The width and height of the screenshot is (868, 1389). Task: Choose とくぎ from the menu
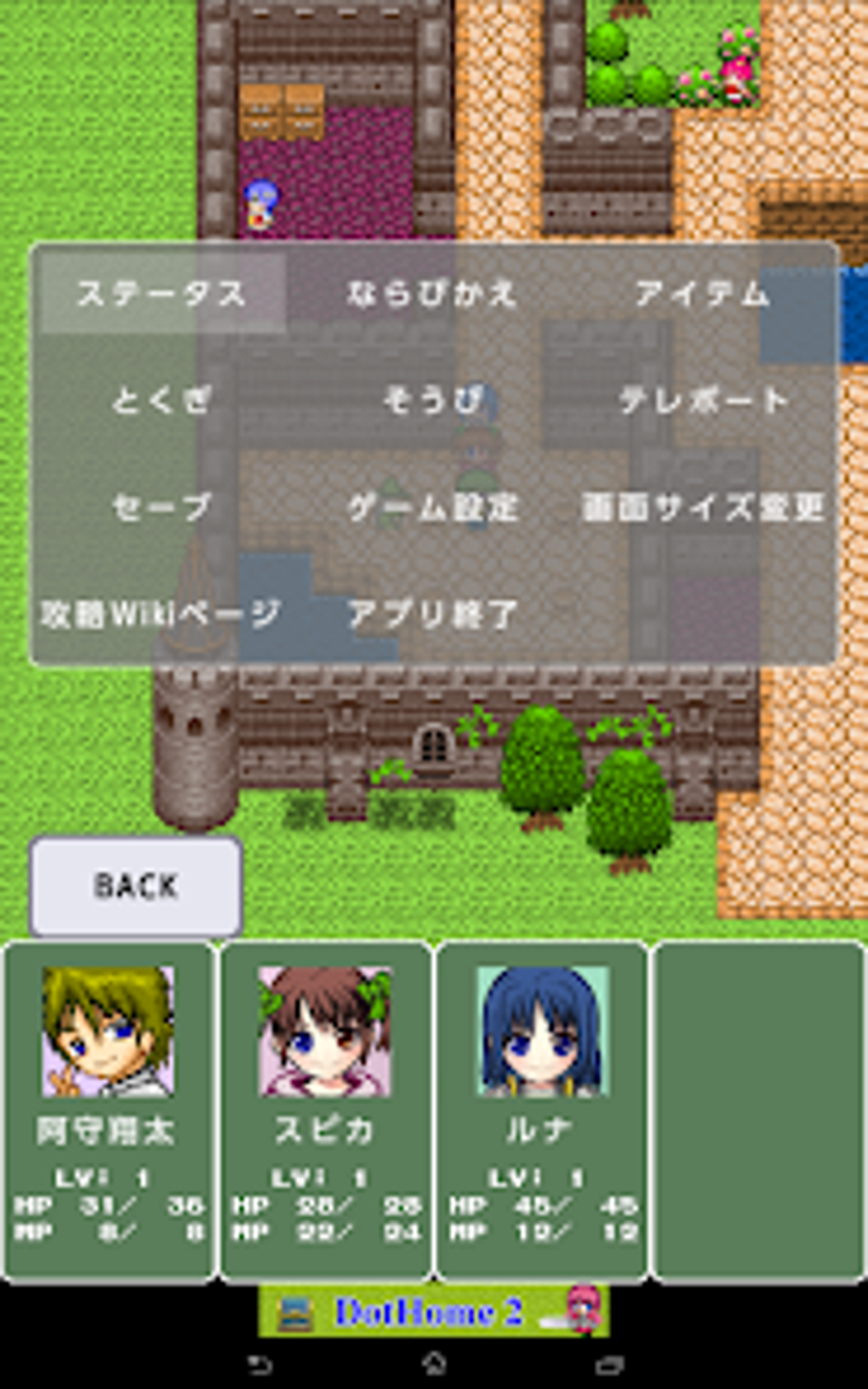162,400
